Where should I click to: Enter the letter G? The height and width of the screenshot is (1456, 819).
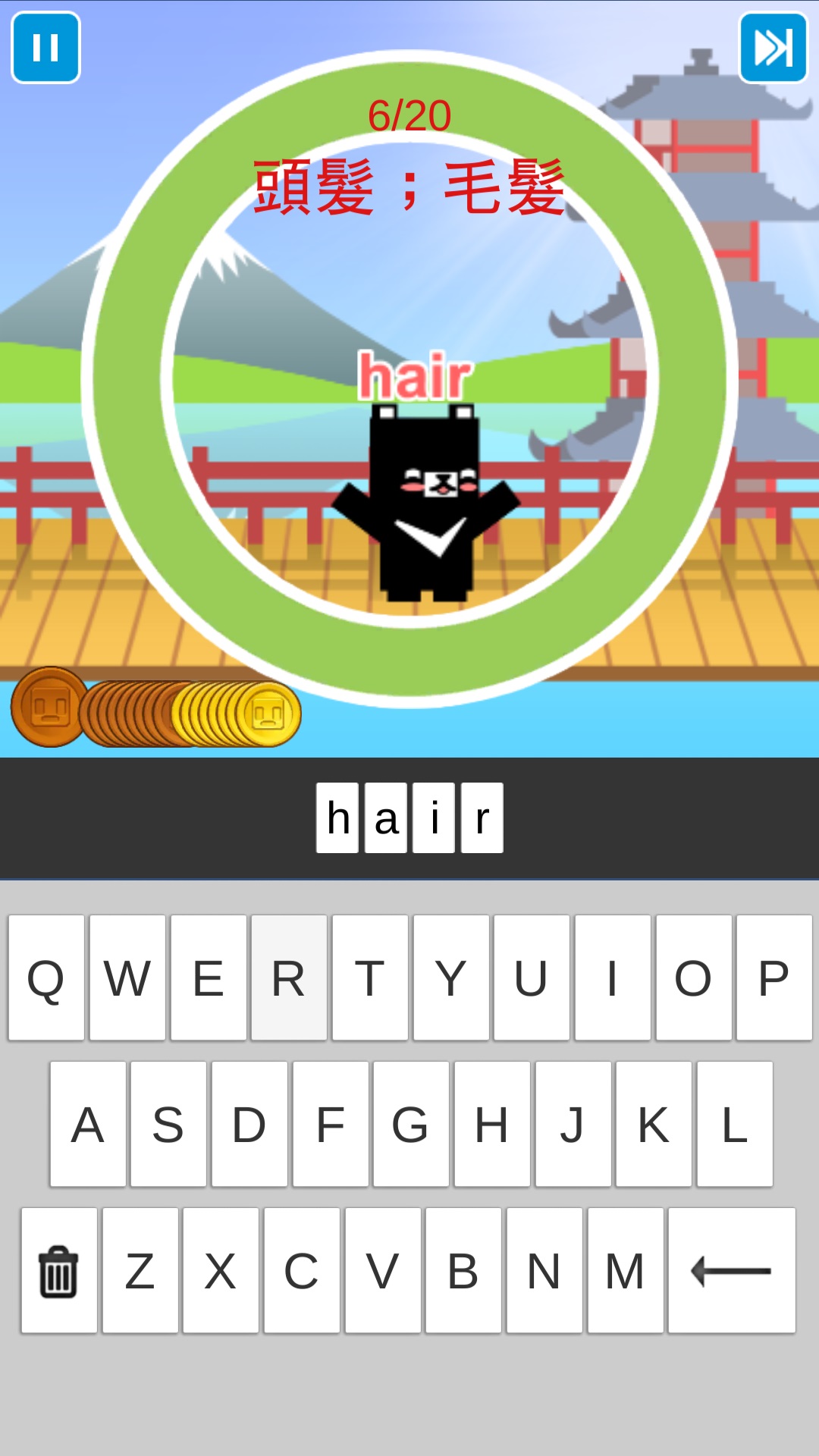(x=410, y=1124)
